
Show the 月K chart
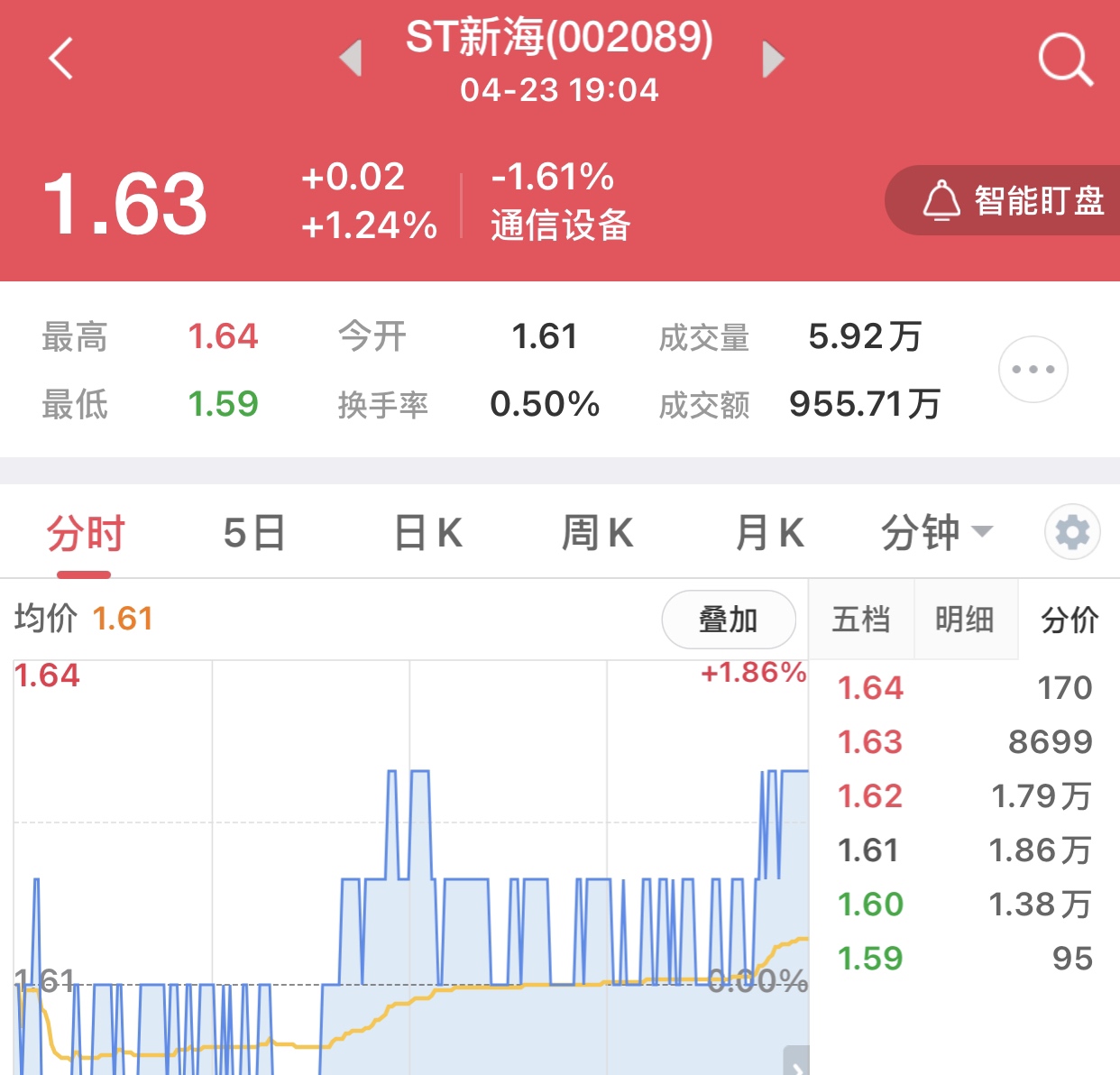coord(769,533)
